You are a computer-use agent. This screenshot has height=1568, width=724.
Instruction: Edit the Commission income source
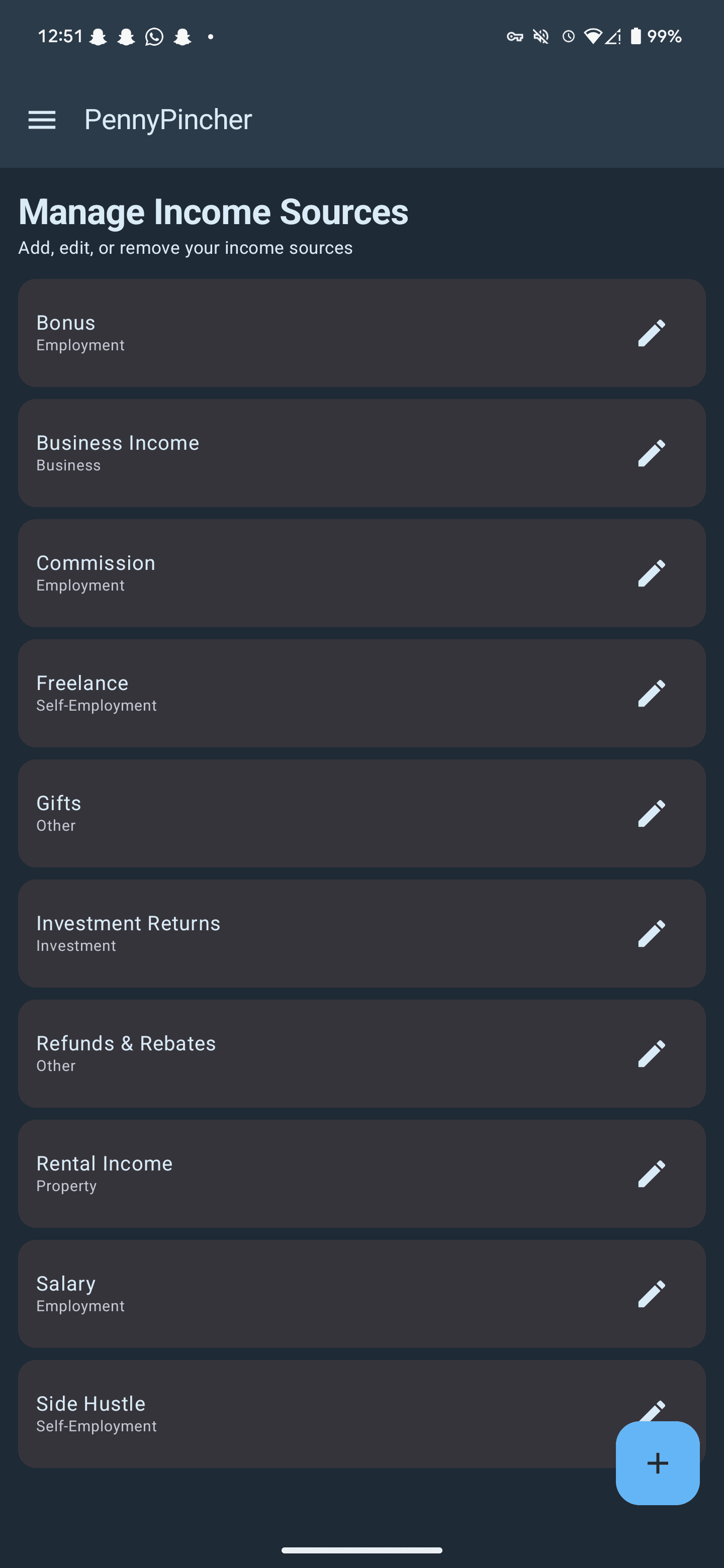click(x=651, y=573)
